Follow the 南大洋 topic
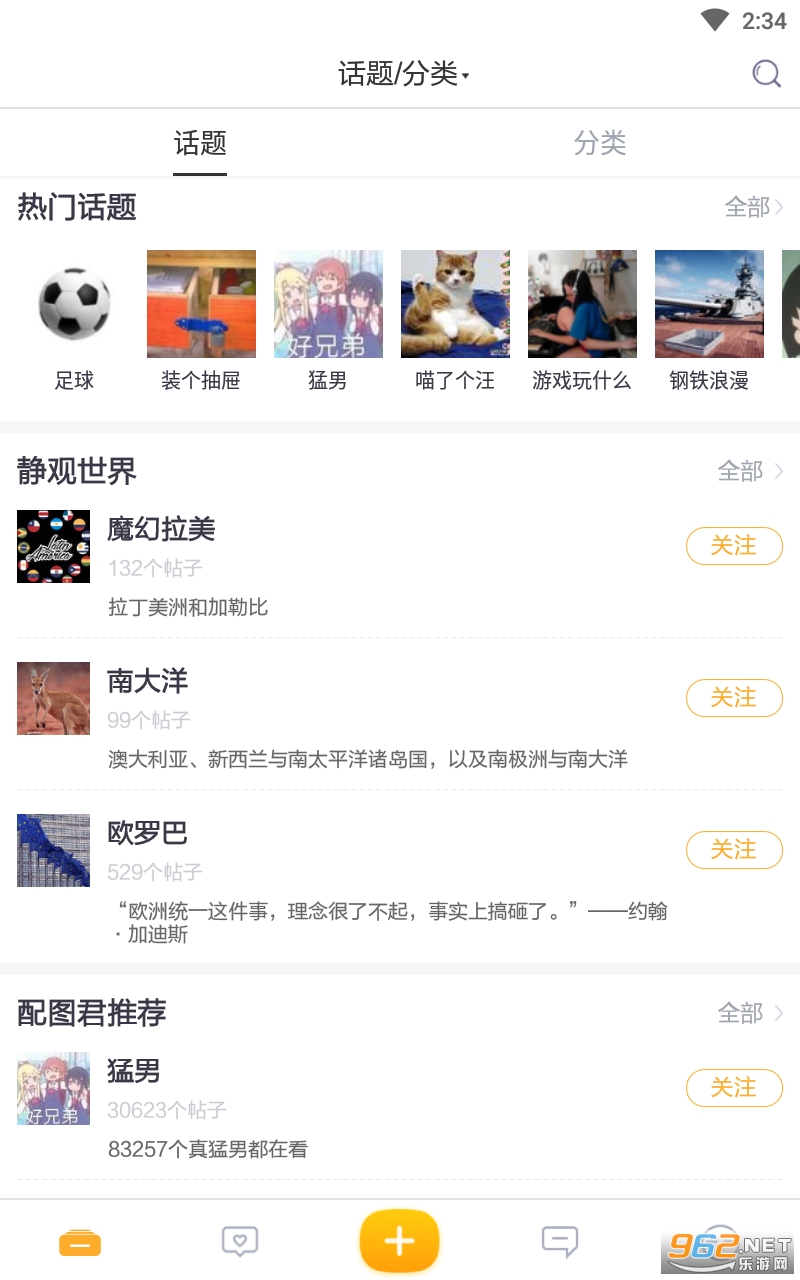The image size is (800, 1280). coord(734,698)
